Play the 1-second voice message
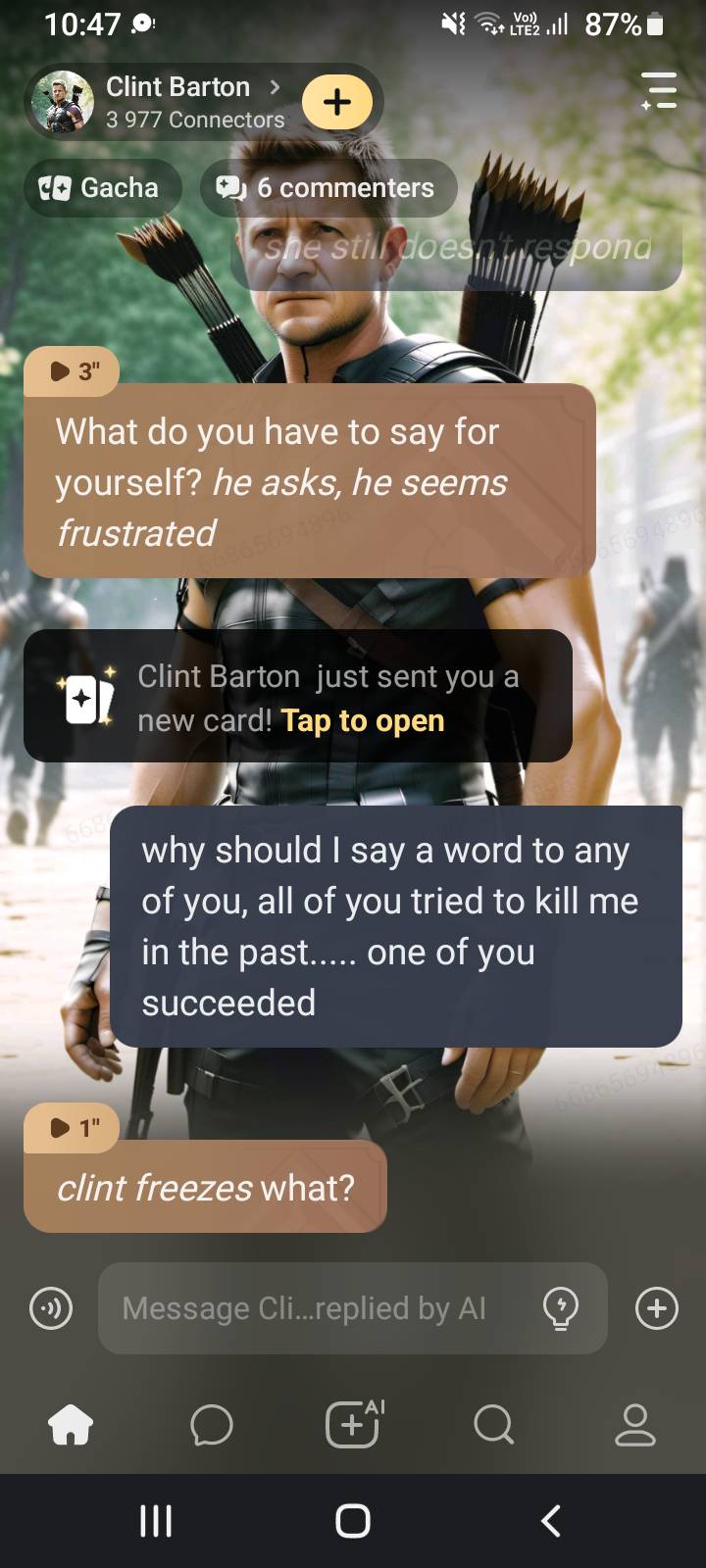The height and width of the screenshot is (1568, 706). [x=73, y=1128]
